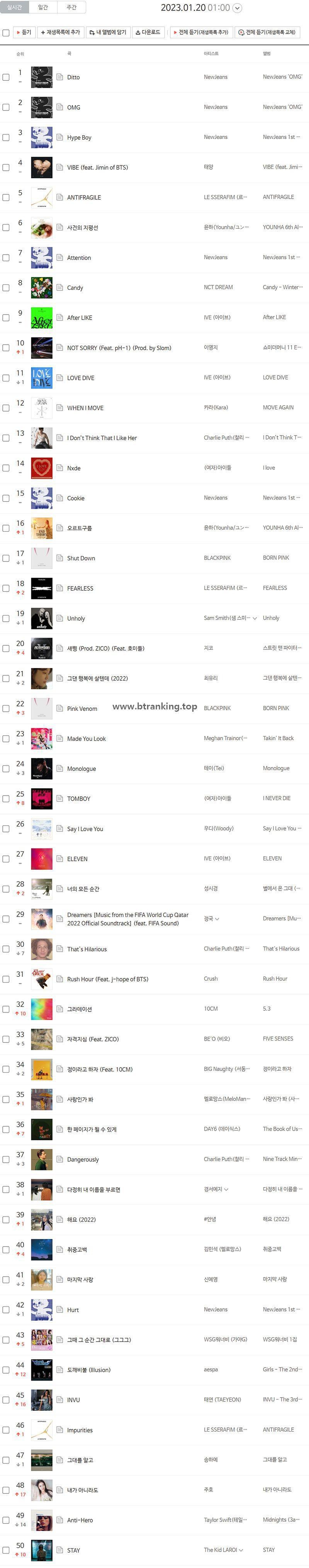Open album cover of After LIKE
Image resolution: width=309 pixels, height=1568 pixels.
pos(41,318)
